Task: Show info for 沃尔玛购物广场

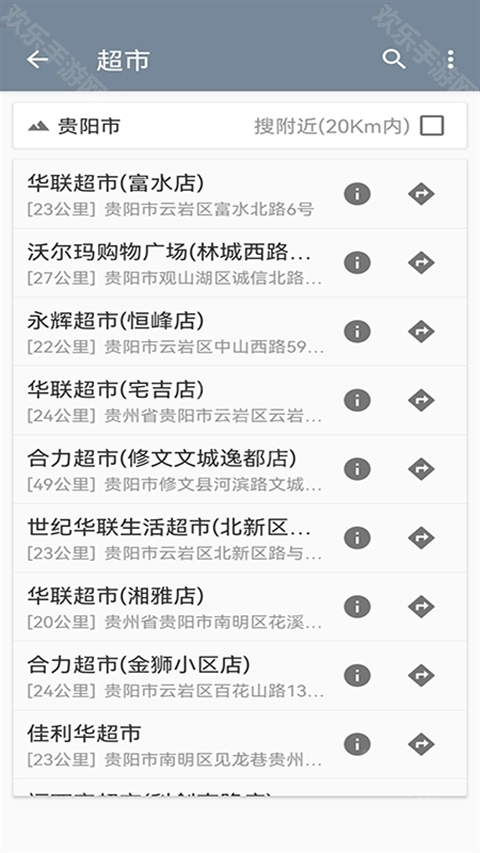Action: (x=358, y=263)
